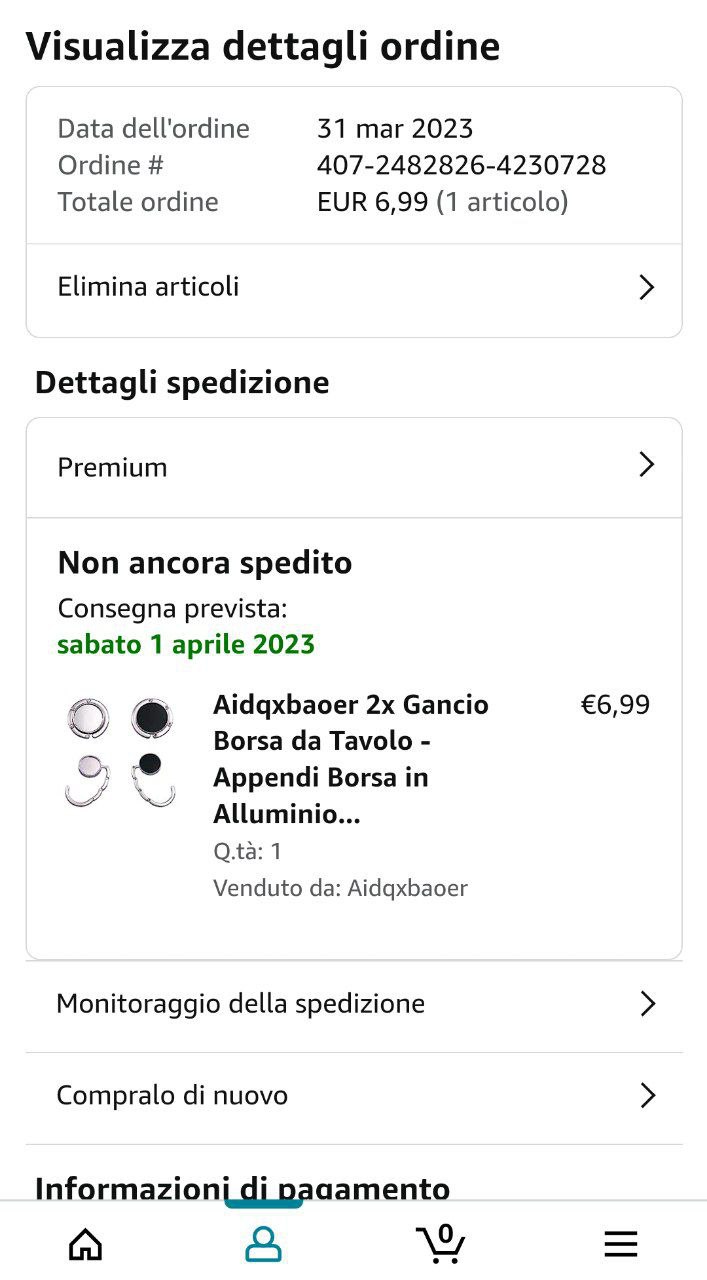Open the Premium shipping details row
707x1280 pixels.
(353, 467)
